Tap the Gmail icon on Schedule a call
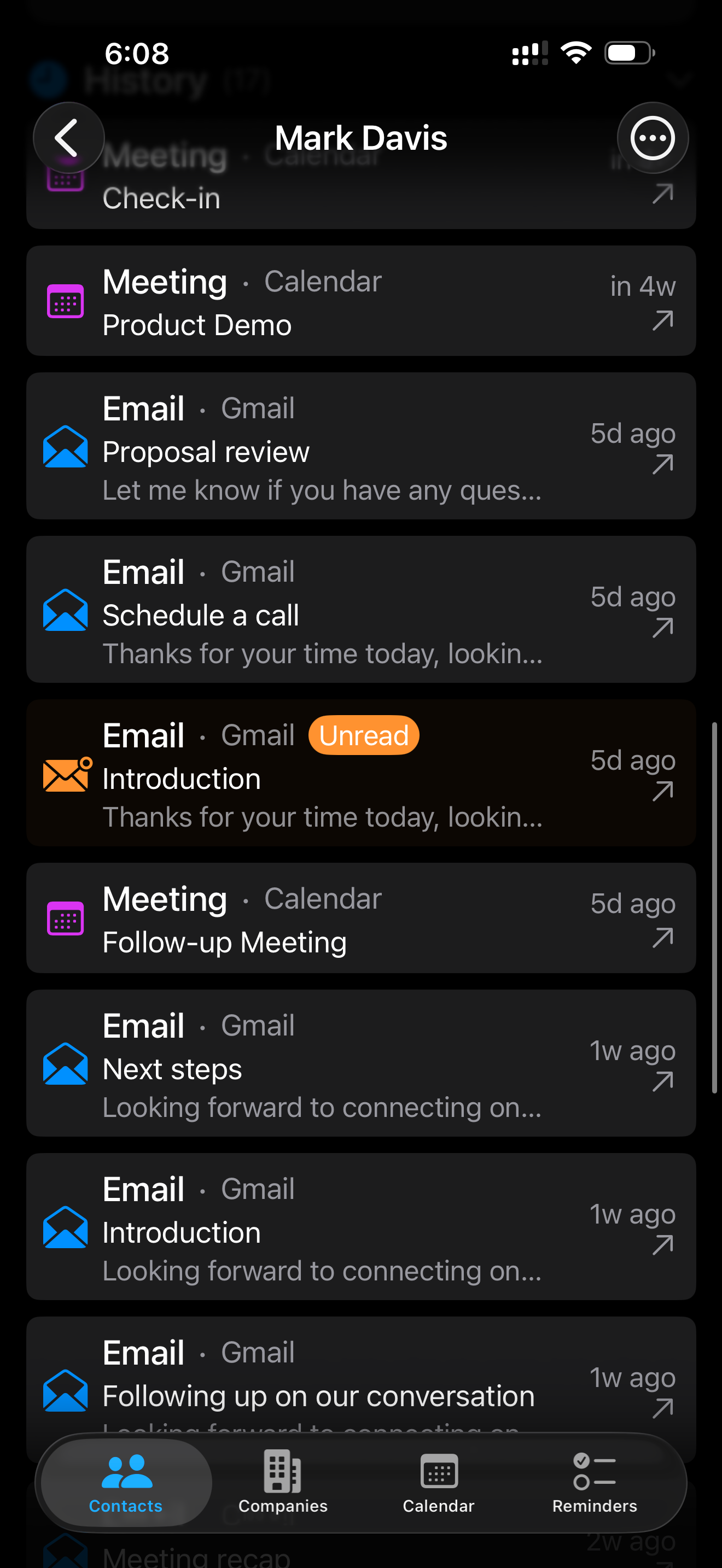The width and height of the screenshot is (722, 1568). [65, 611]
